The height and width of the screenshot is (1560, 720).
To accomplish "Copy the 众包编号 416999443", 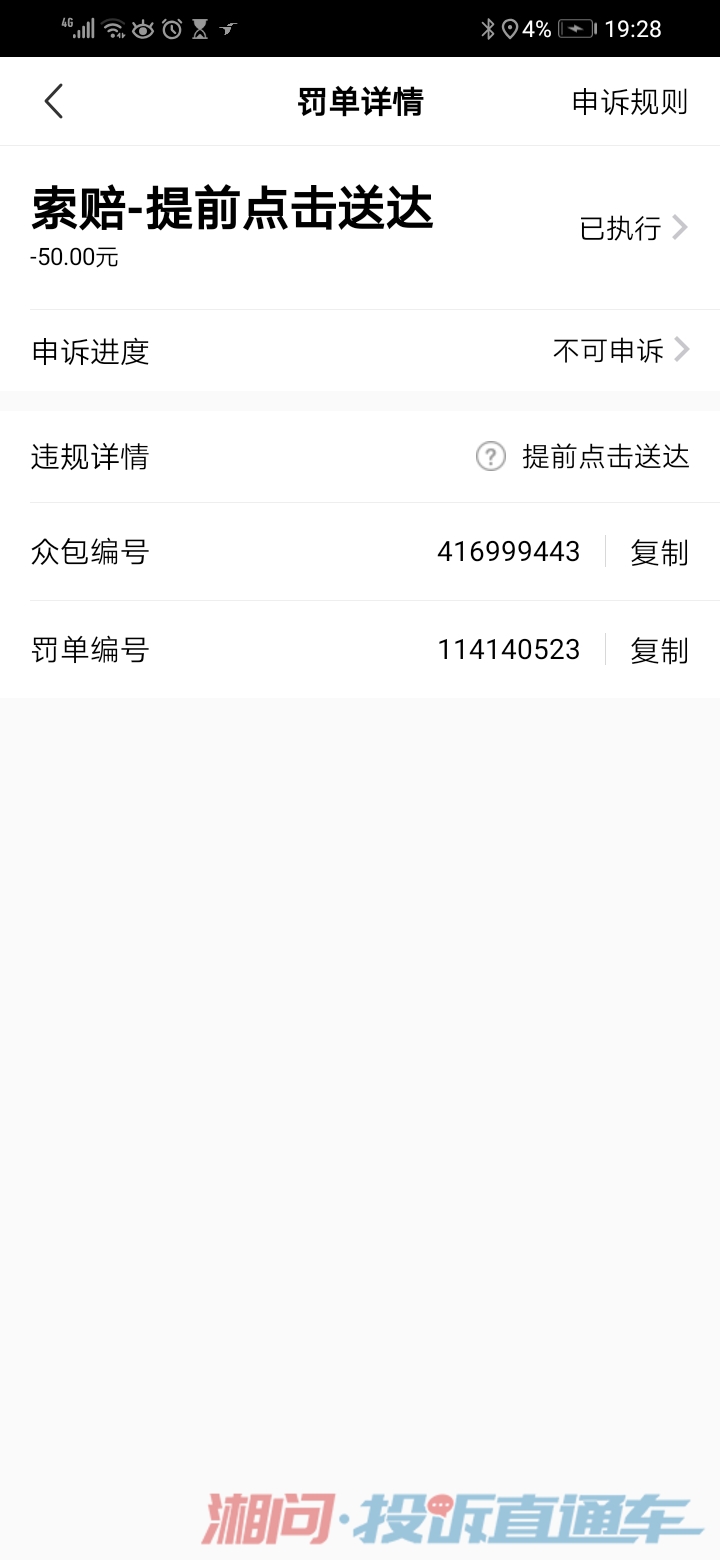I will [x=659, y=552].
